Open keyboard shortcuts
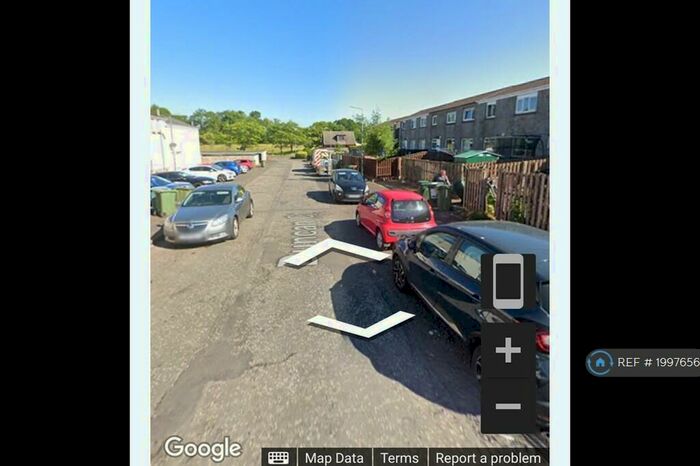700x466 pixels. click(279, 457)
